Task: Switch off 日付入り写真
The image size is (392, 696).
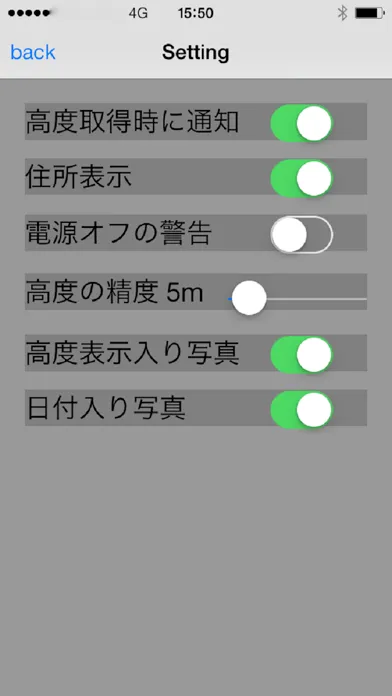Action: coord(301,409)
